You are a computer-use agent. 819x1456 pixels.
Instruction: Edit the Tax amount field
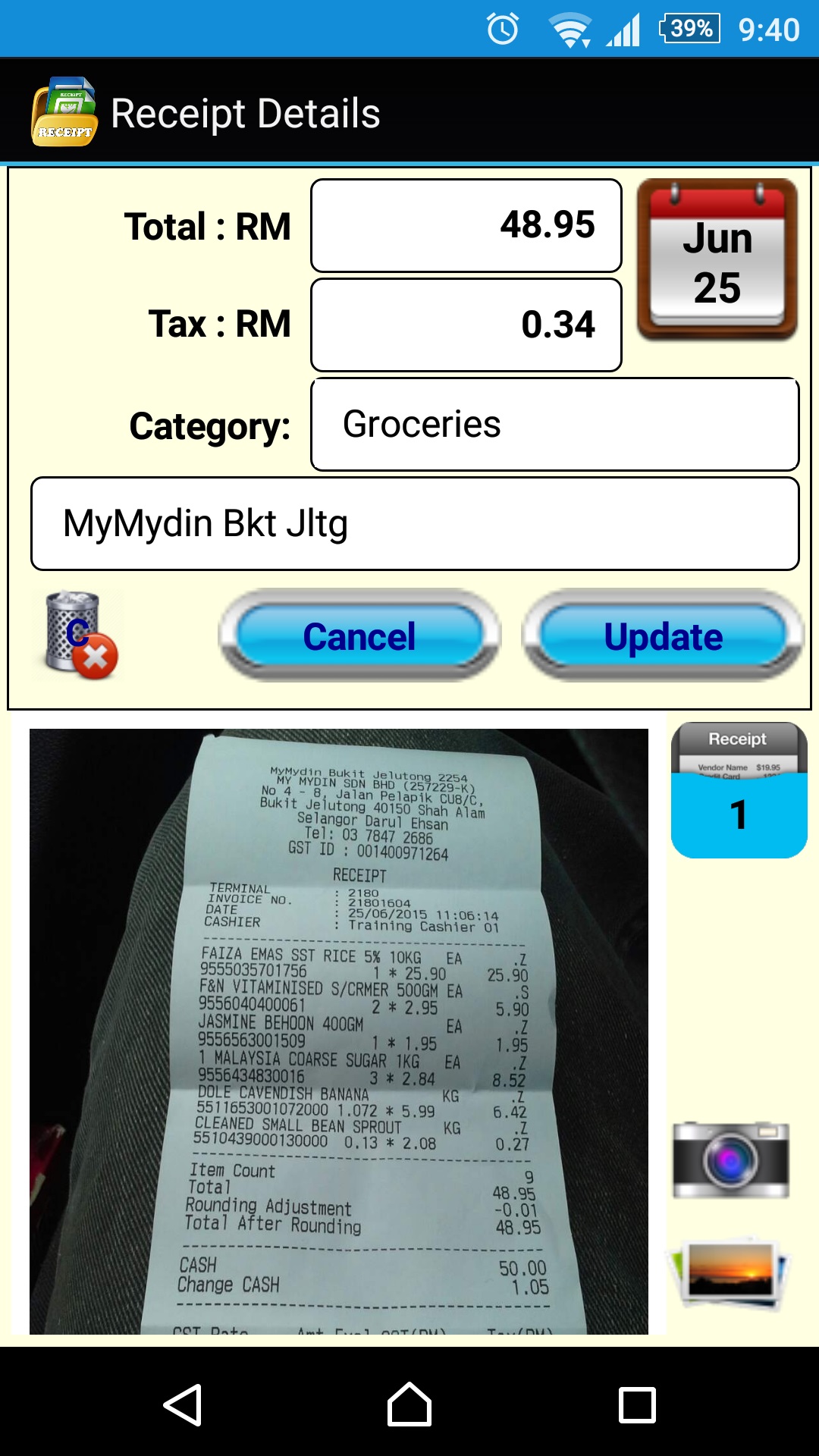[x=466, y=325]
